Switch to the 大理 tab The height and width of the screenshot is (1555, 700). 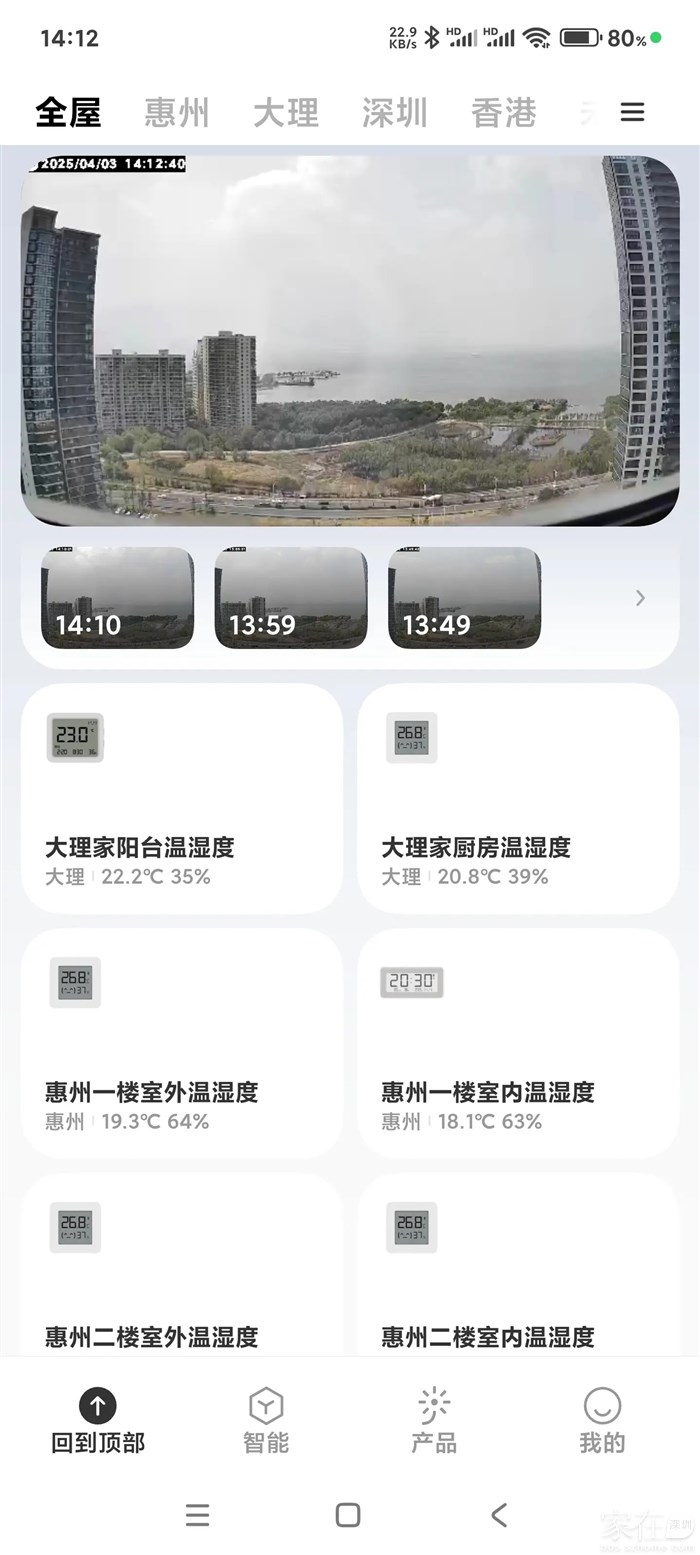[x=286, y=112]
